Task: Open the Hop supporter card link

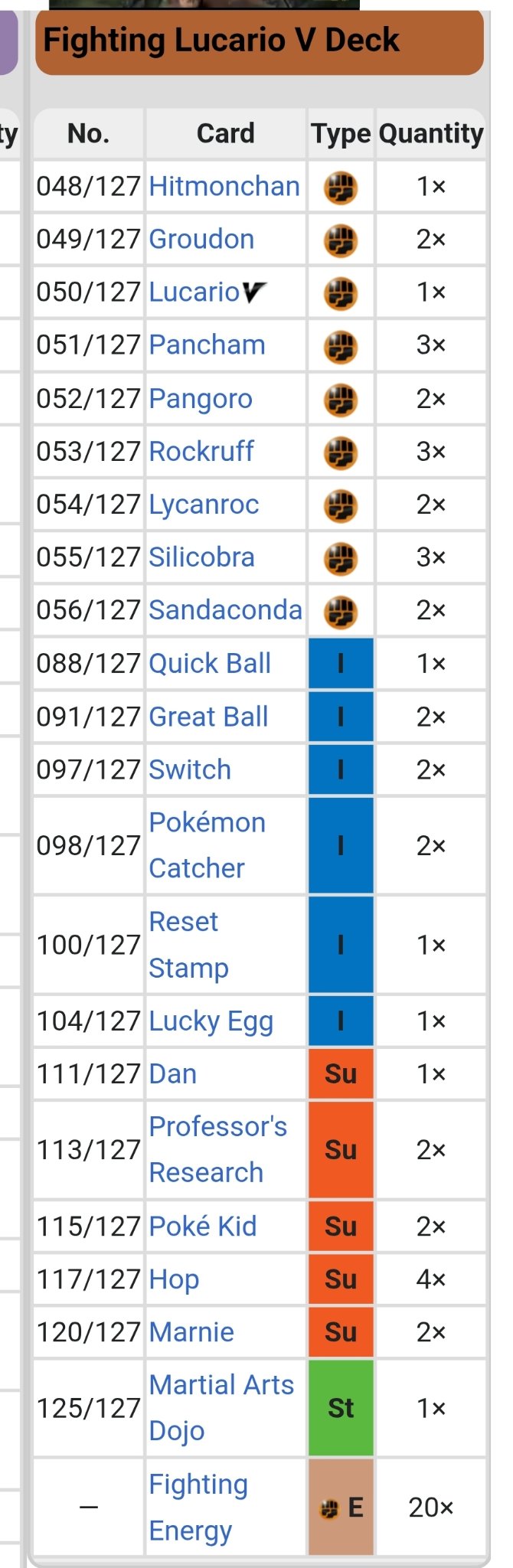Action: point(174,1279)
